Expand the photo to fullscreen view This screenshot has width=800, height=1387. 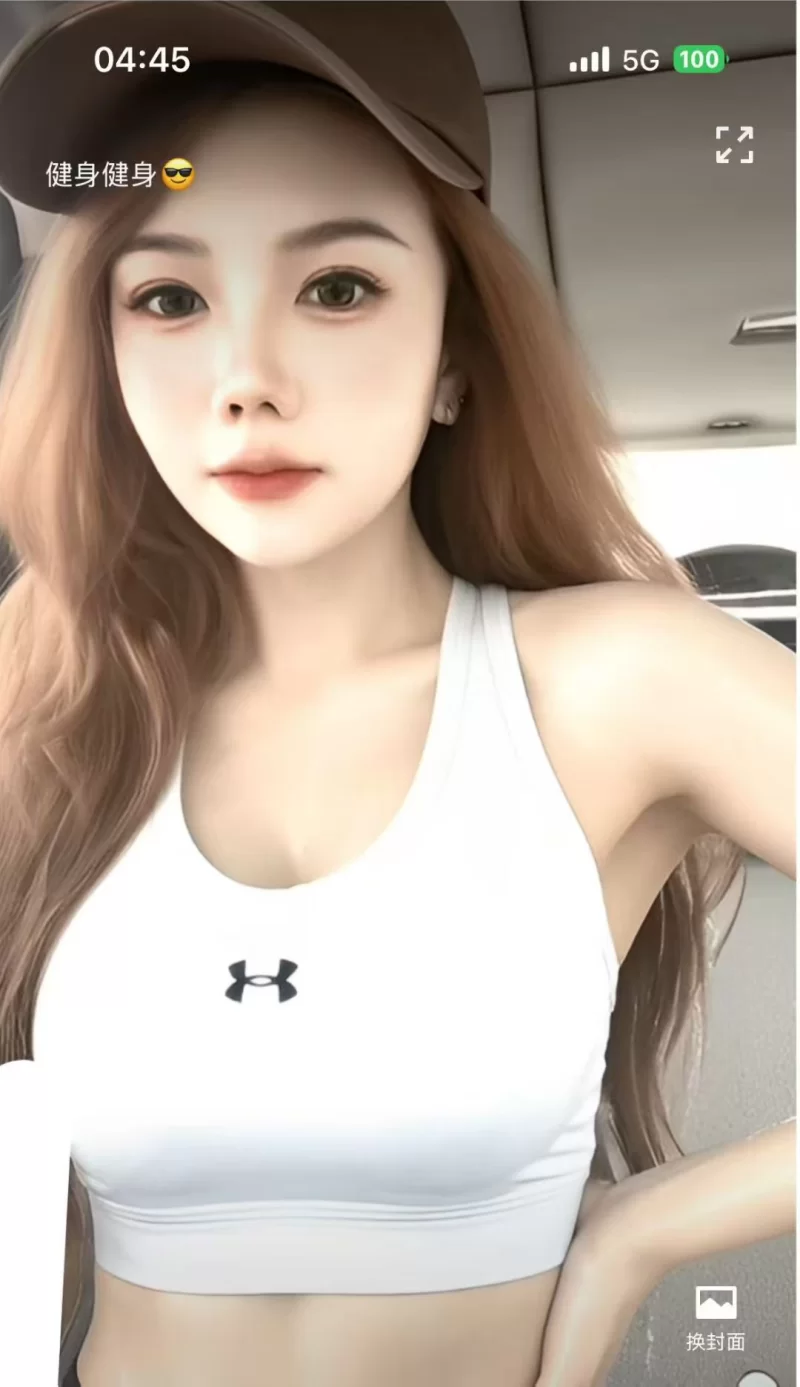coord(734,145)
